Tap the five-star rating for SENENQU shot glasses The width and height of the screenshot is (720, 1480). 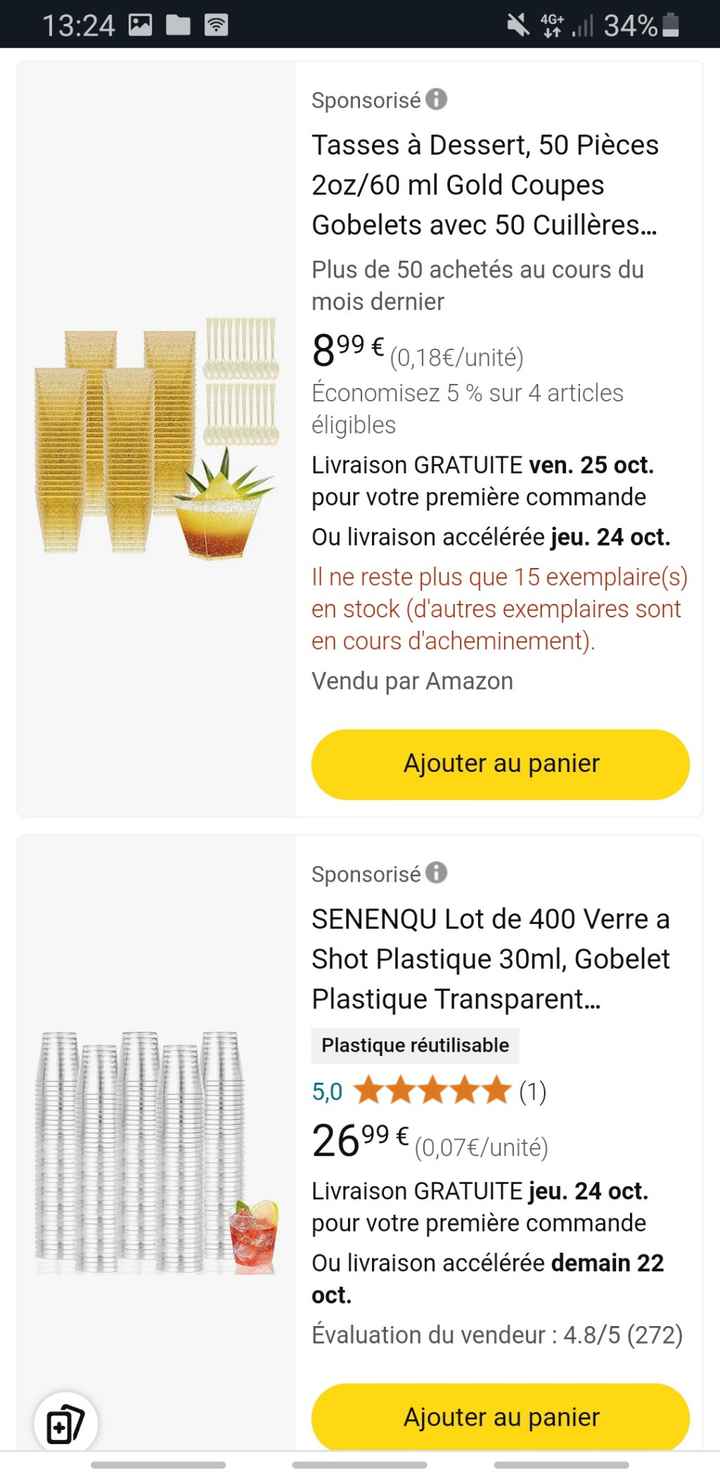point(432,1090)
